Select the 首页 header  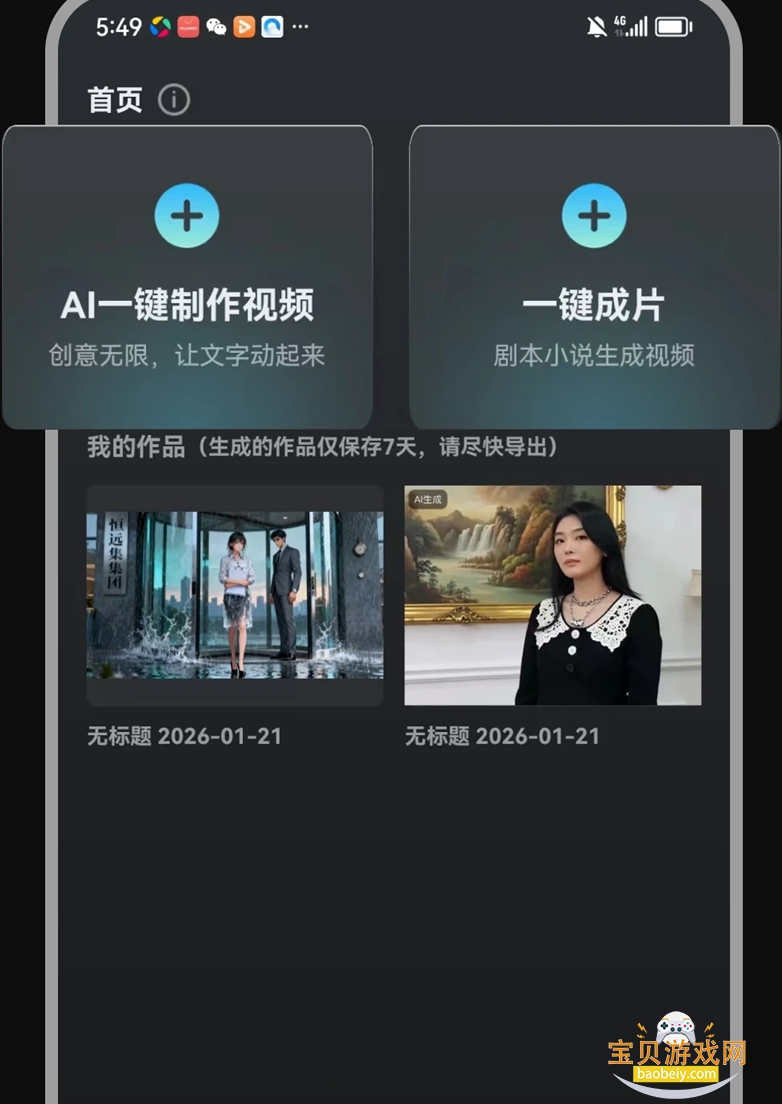[x=113, y=100]
